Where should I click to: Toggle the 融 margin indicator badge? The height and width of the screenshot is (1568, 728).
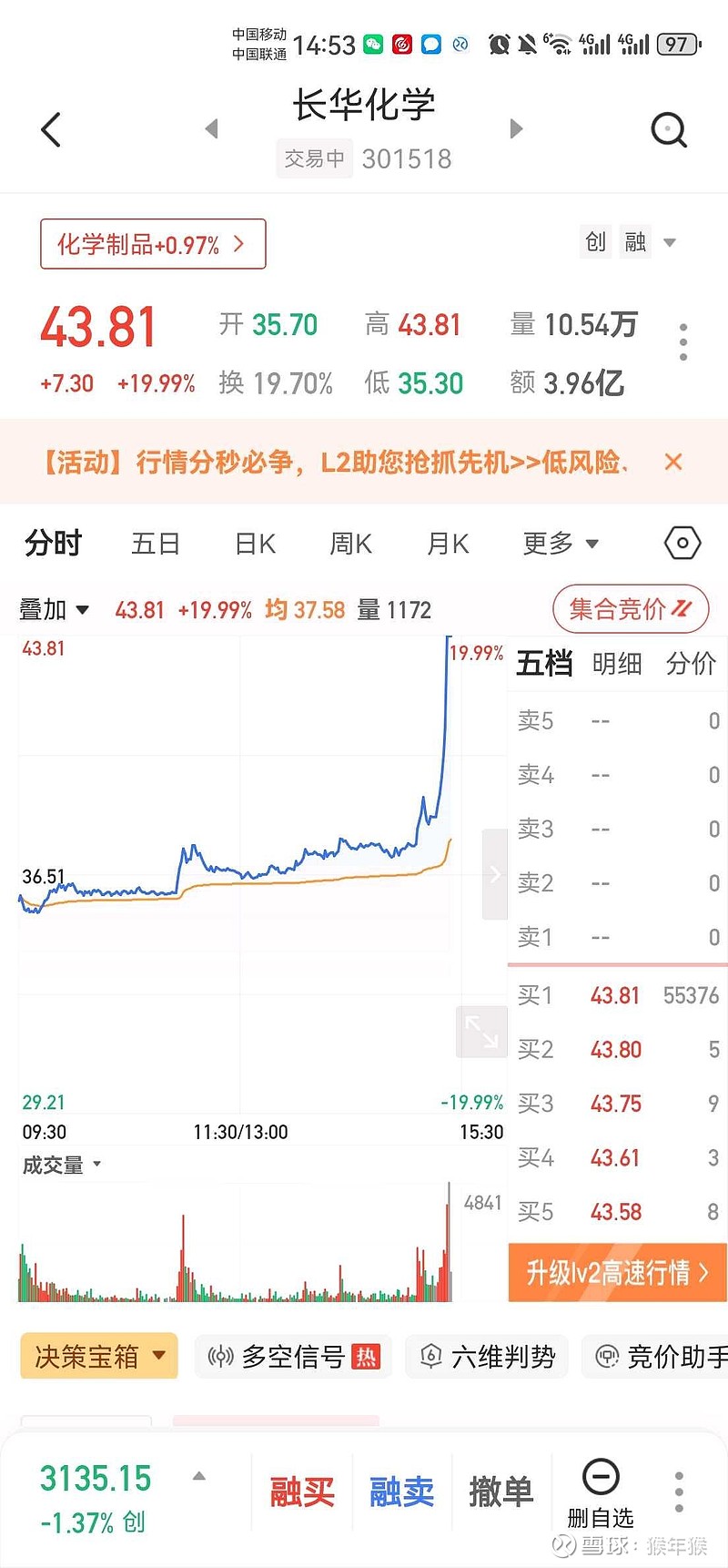(635, 242)
